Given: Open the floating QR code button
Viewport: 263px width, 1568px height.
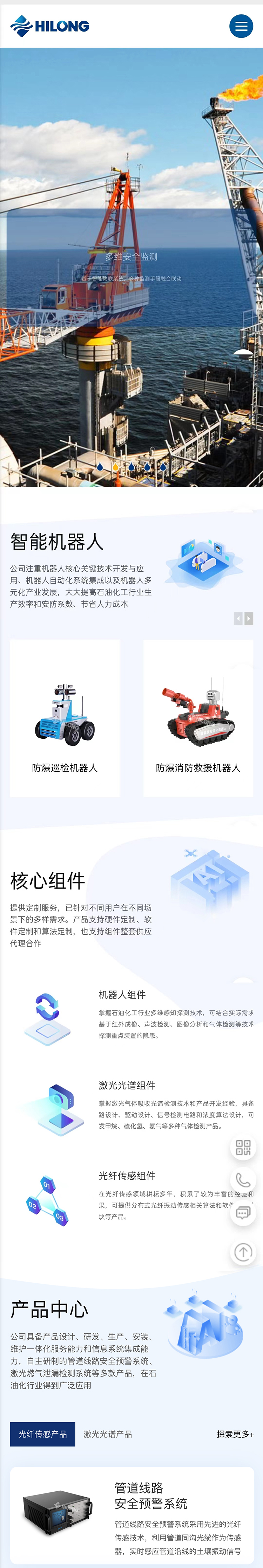Looking at the screenshot, I should (243, 1148).
